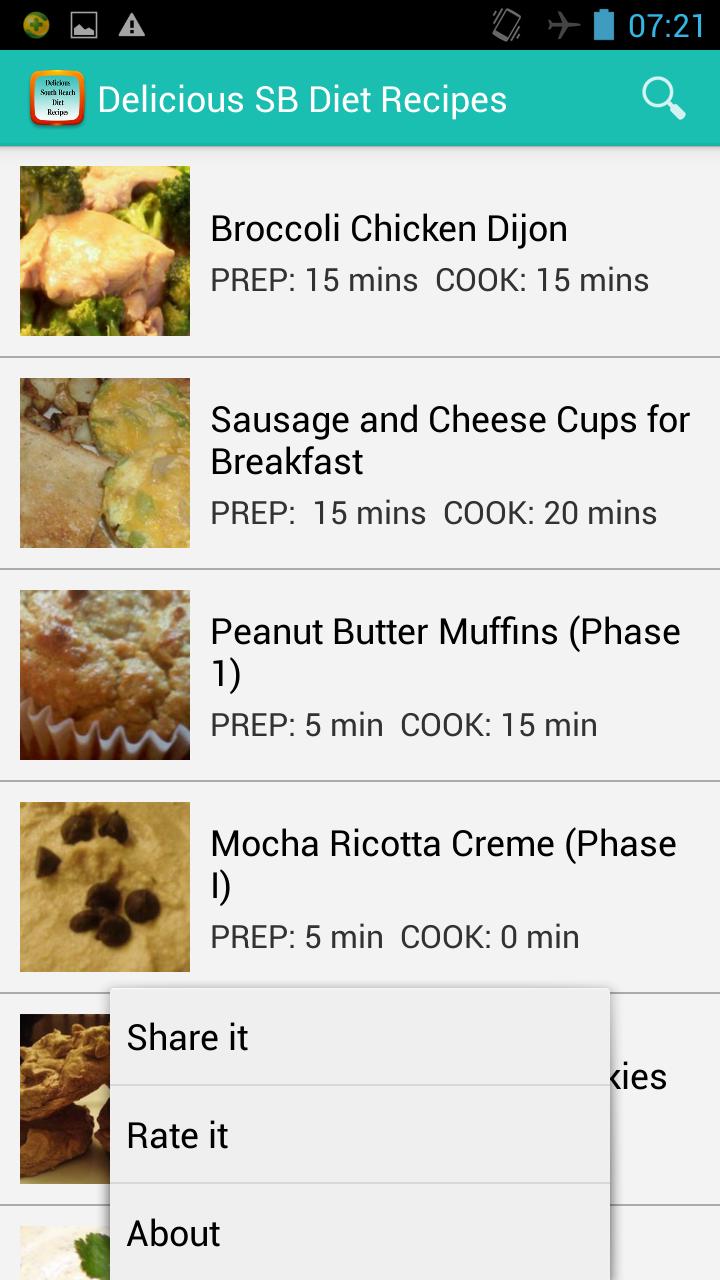
Task: Tap the 'Delicious SB Diet Recipes' title
Action: pyautogui.click(x=300, y=98)
